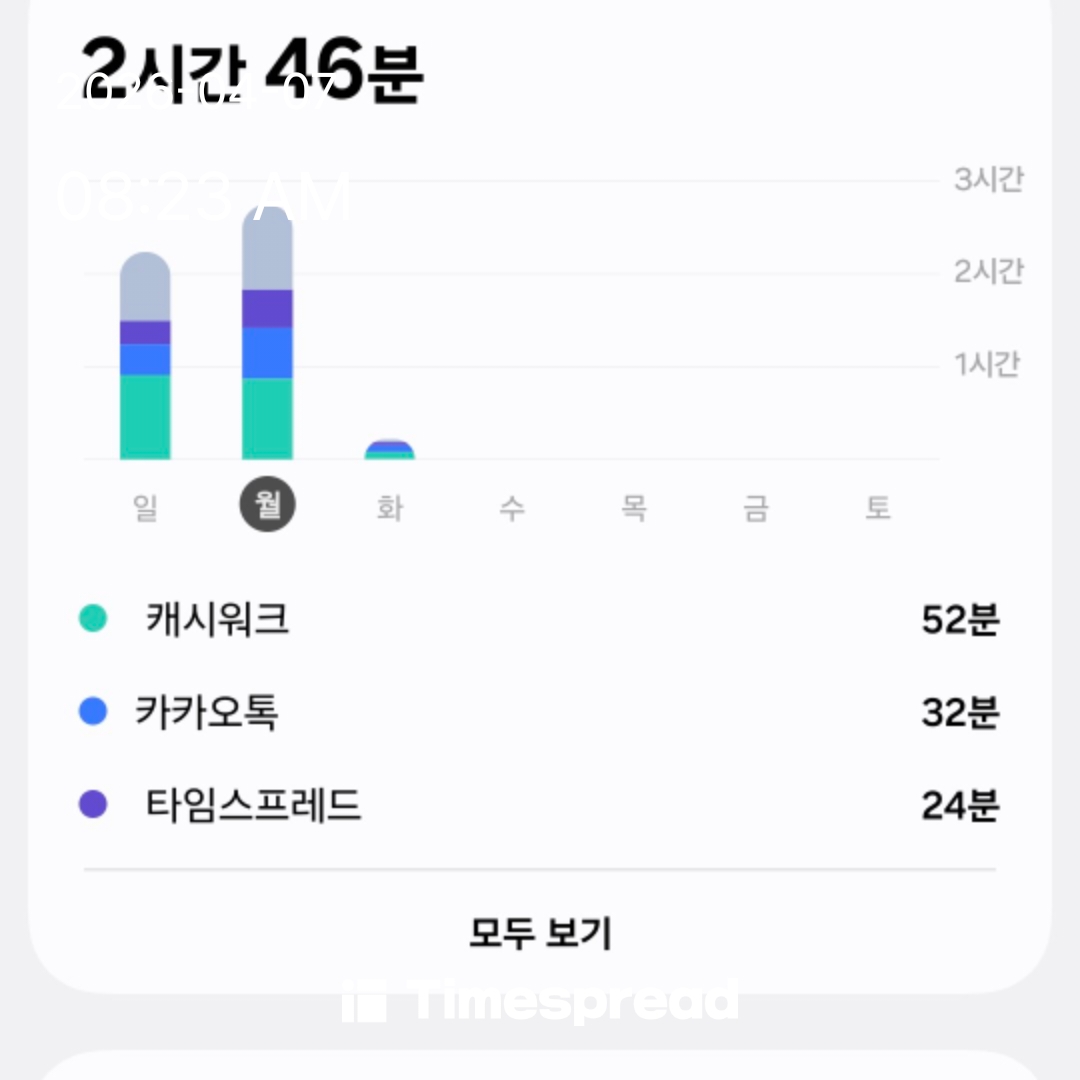View the 금 day usage
1080x1080 pixels.
pyautogui.click(x=755, y=508)
